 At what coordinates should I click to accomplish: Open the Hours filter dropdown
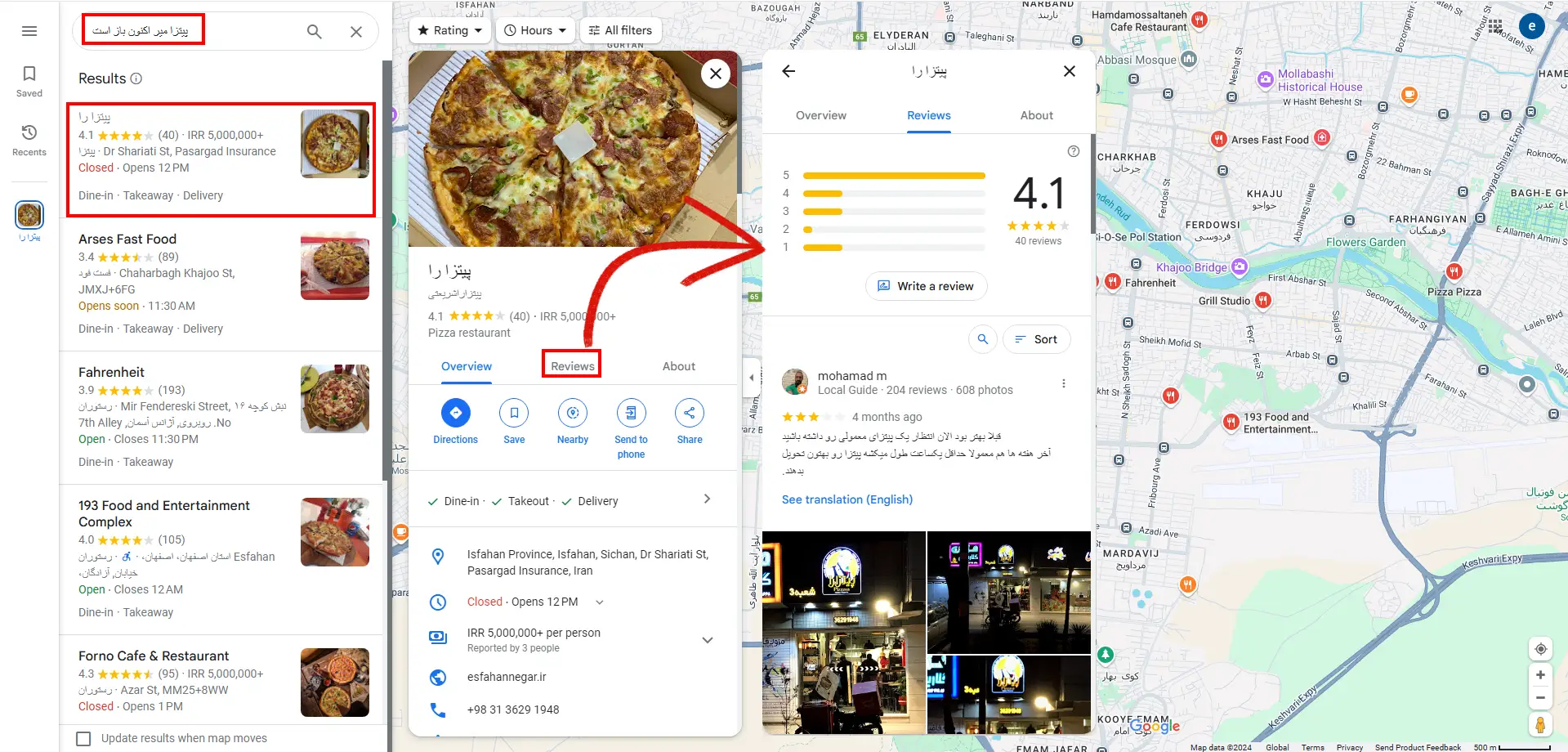[535, 30]
